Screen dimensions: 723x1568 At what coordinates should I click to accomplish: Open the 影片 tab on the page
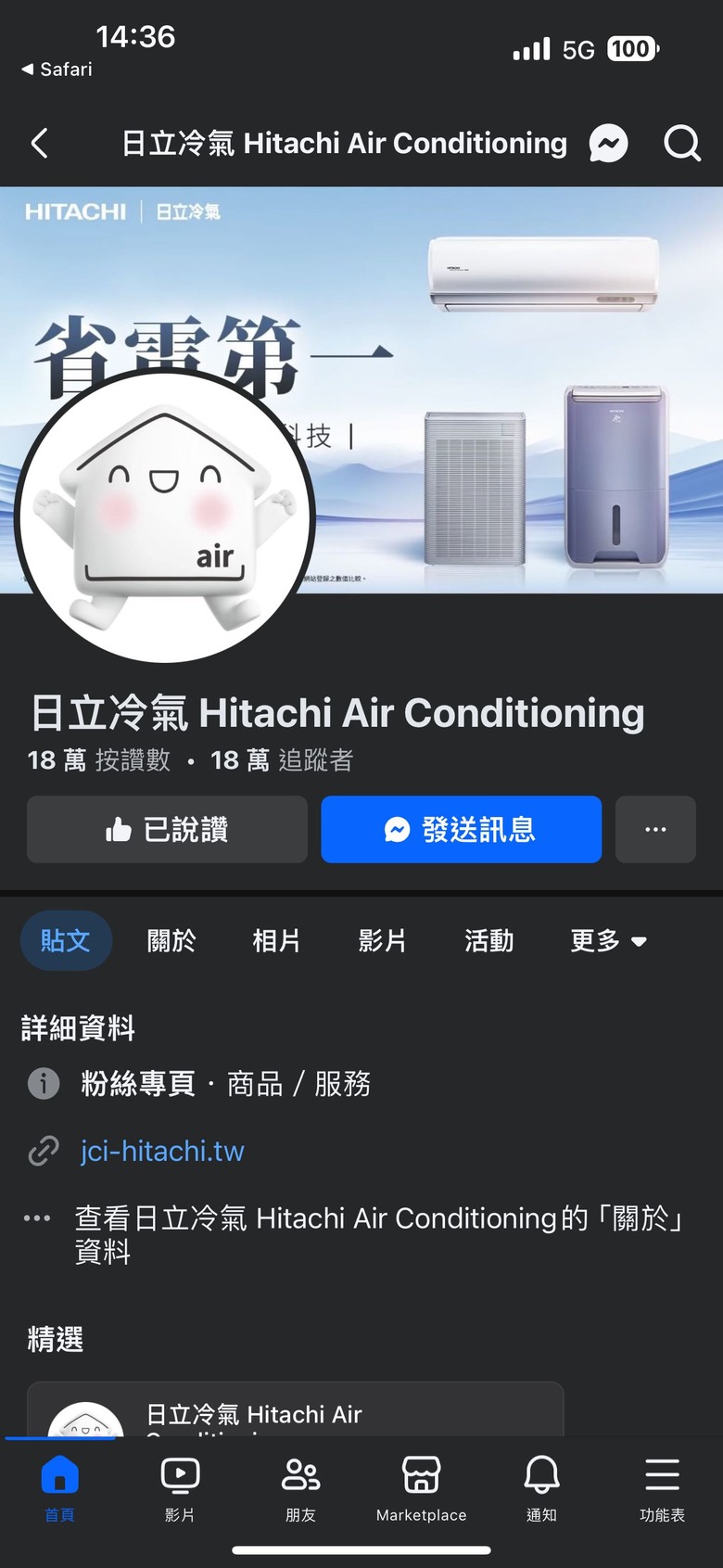click(x=382, y=941)
